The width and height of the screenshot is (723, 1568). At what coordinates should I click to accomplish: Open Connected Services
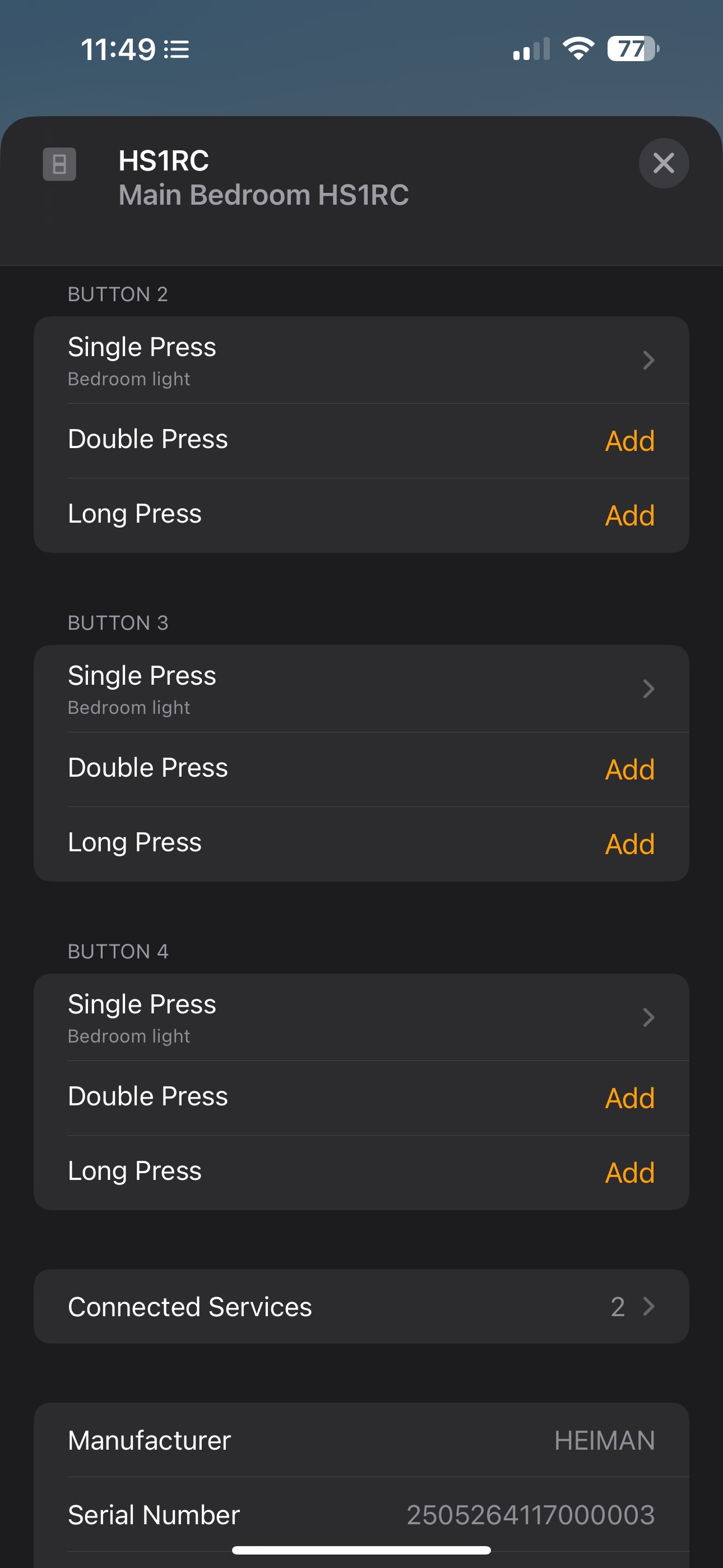[x=361, y=1306]
